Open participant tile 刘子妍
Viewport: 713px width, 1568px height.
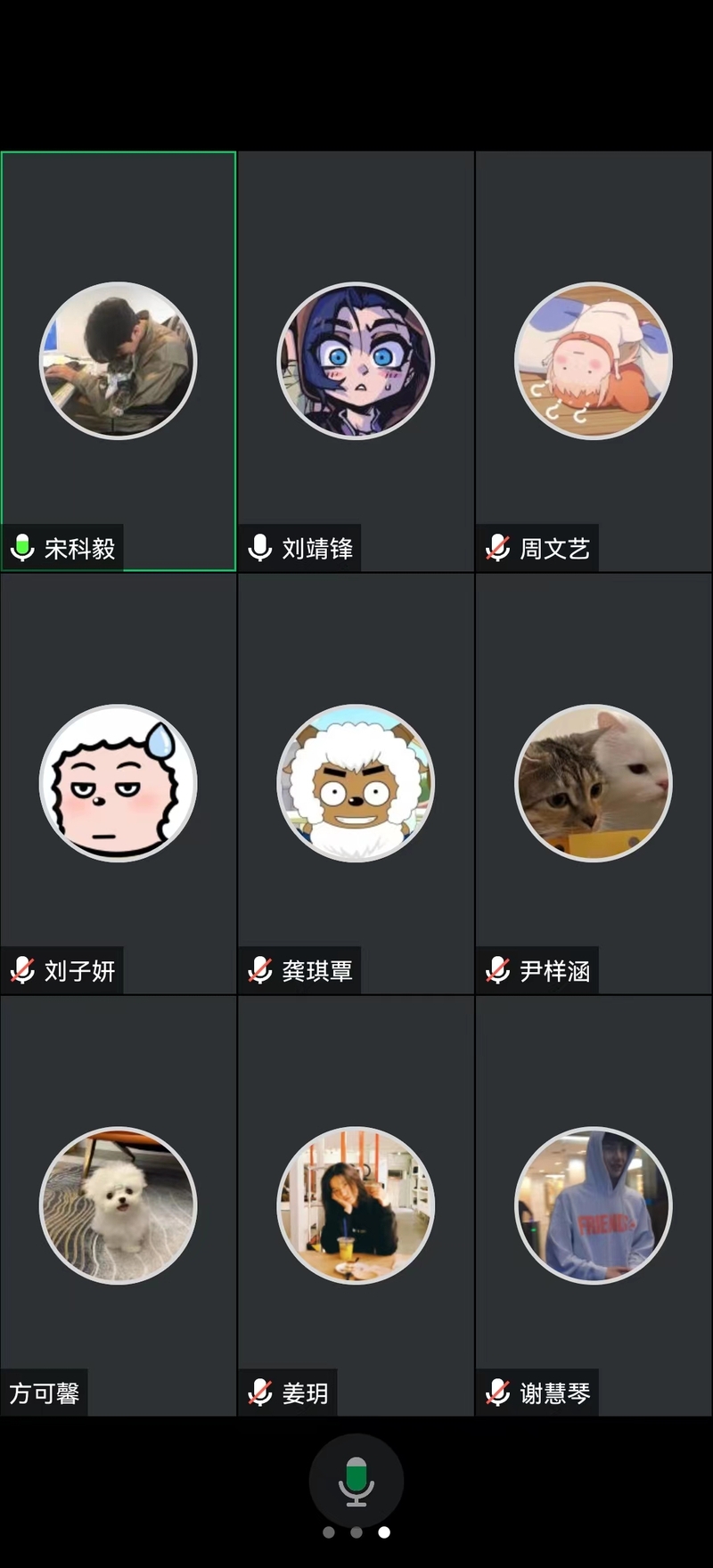point(119,783)
